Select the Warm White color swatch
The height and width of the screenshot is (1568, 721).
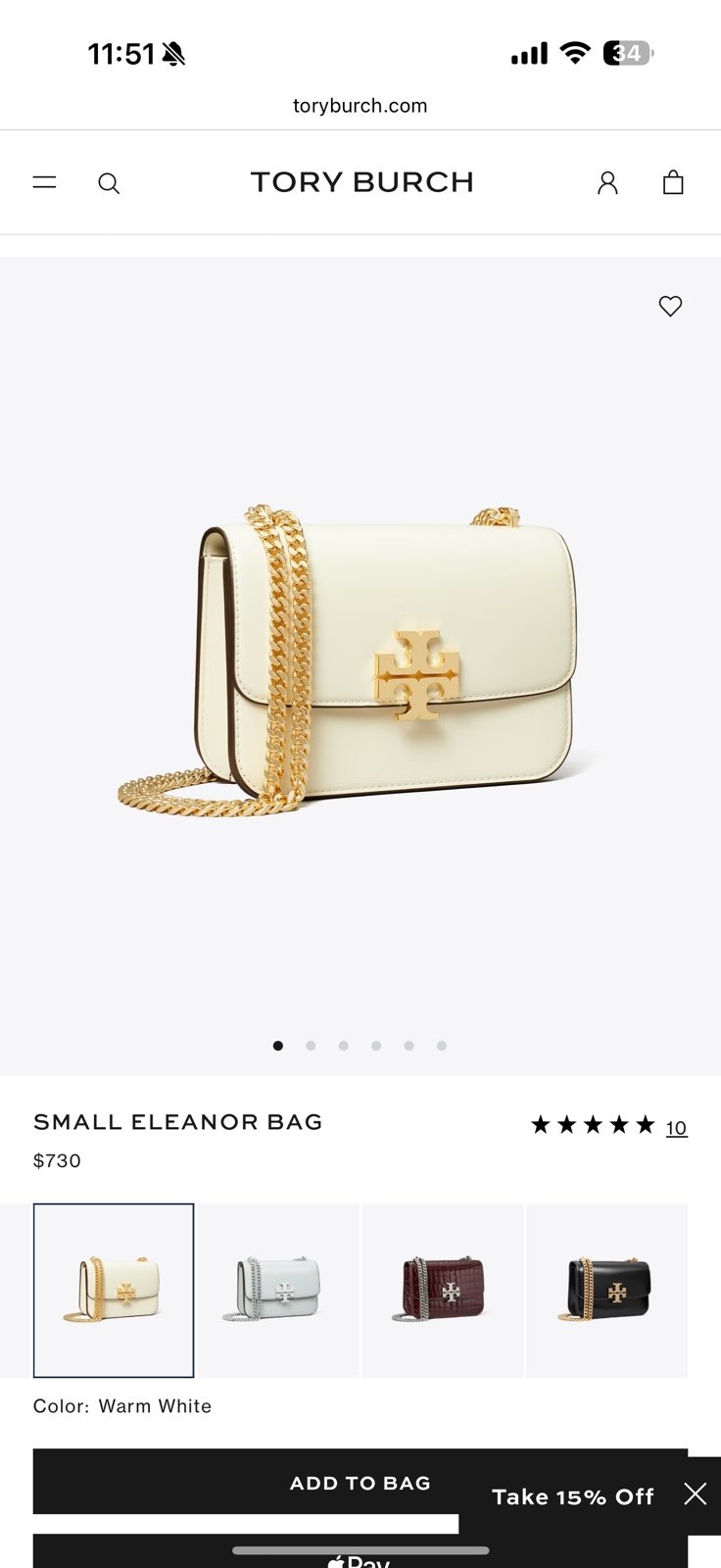[114, 1290]
